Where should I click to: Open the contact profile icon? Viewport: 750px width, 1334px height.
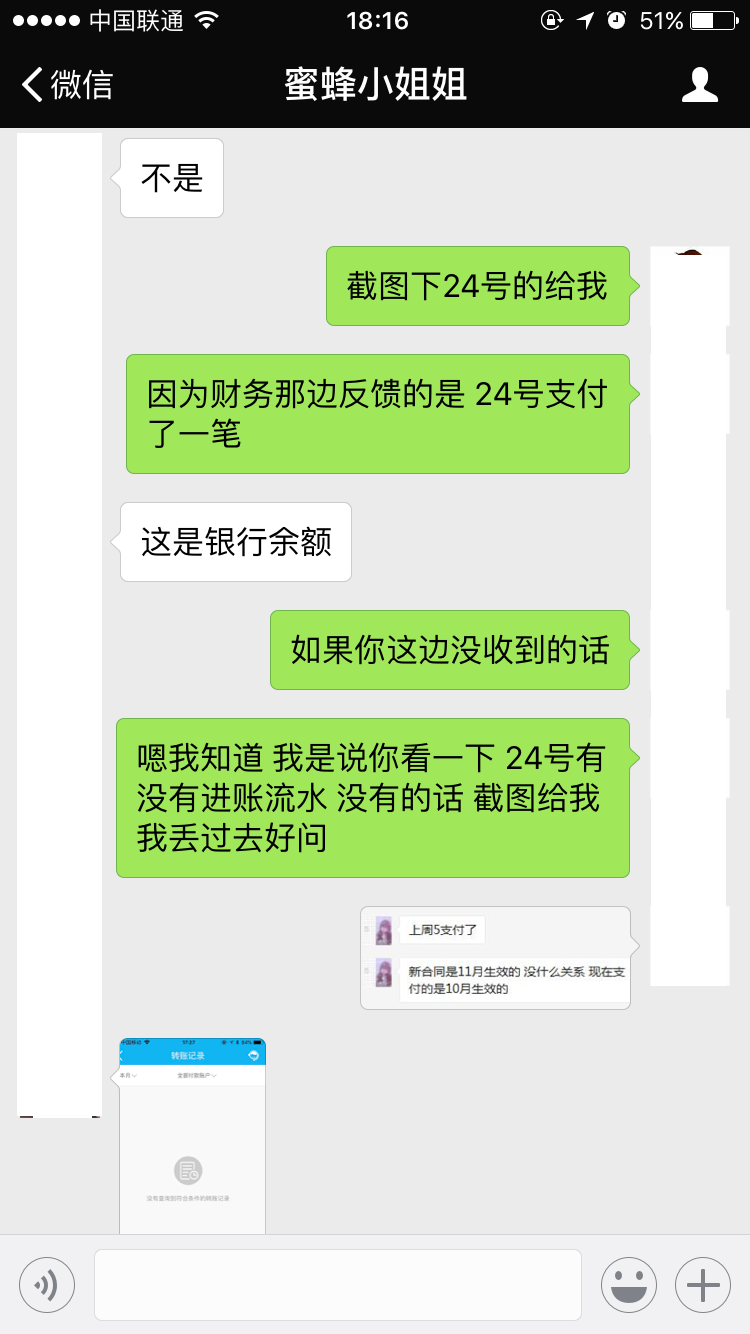[699, 85]
